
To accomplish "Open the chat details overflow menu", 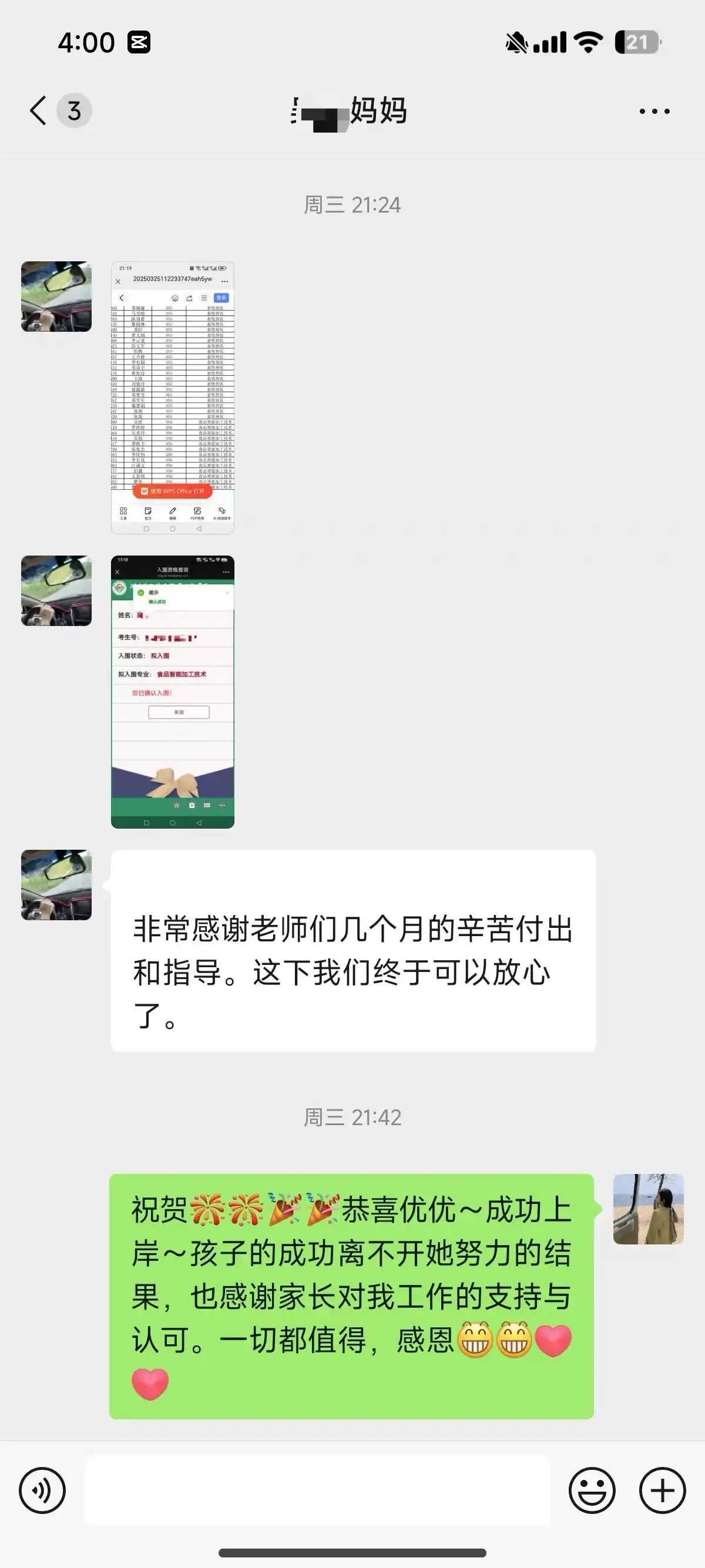I will point(654,112).
